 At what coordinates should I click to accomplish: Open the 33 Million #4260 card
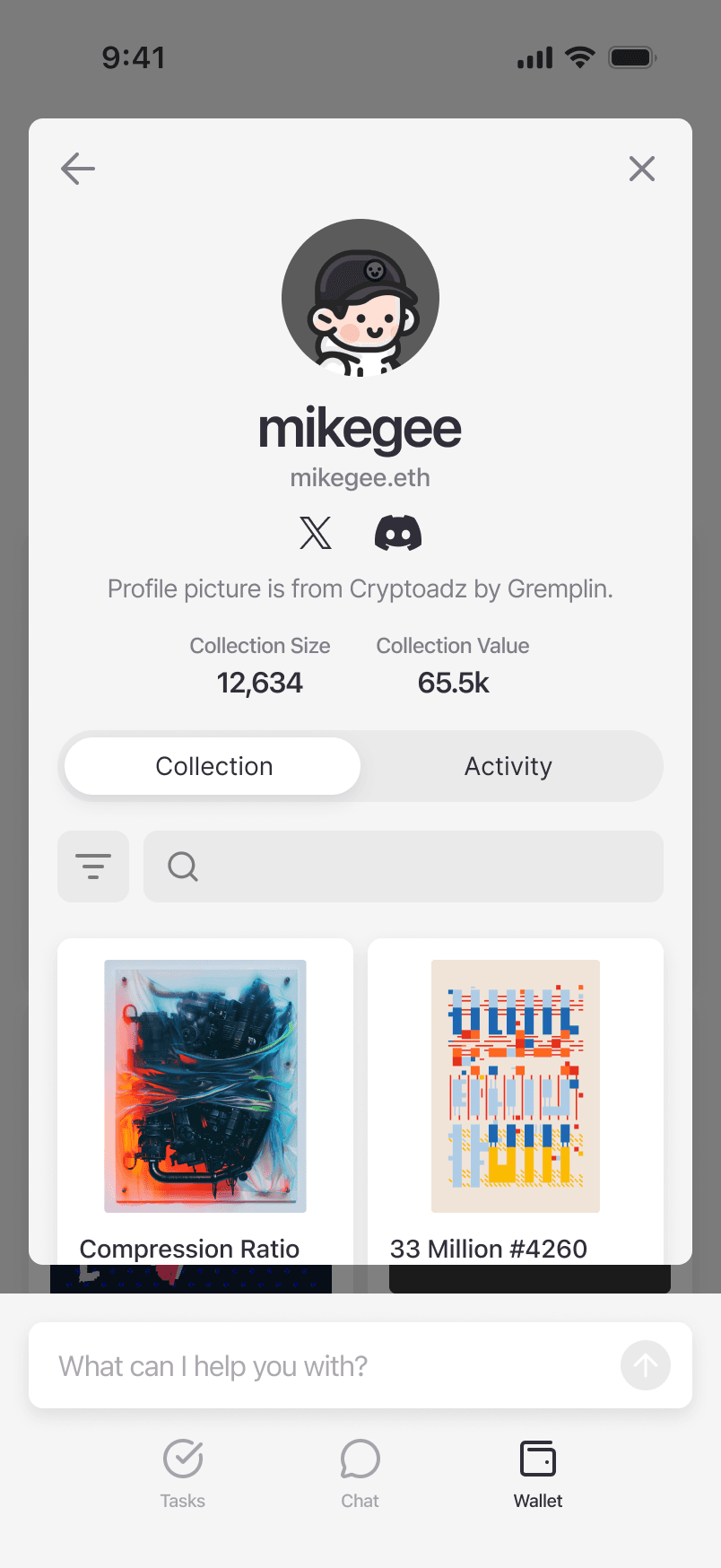(516, 1102)
